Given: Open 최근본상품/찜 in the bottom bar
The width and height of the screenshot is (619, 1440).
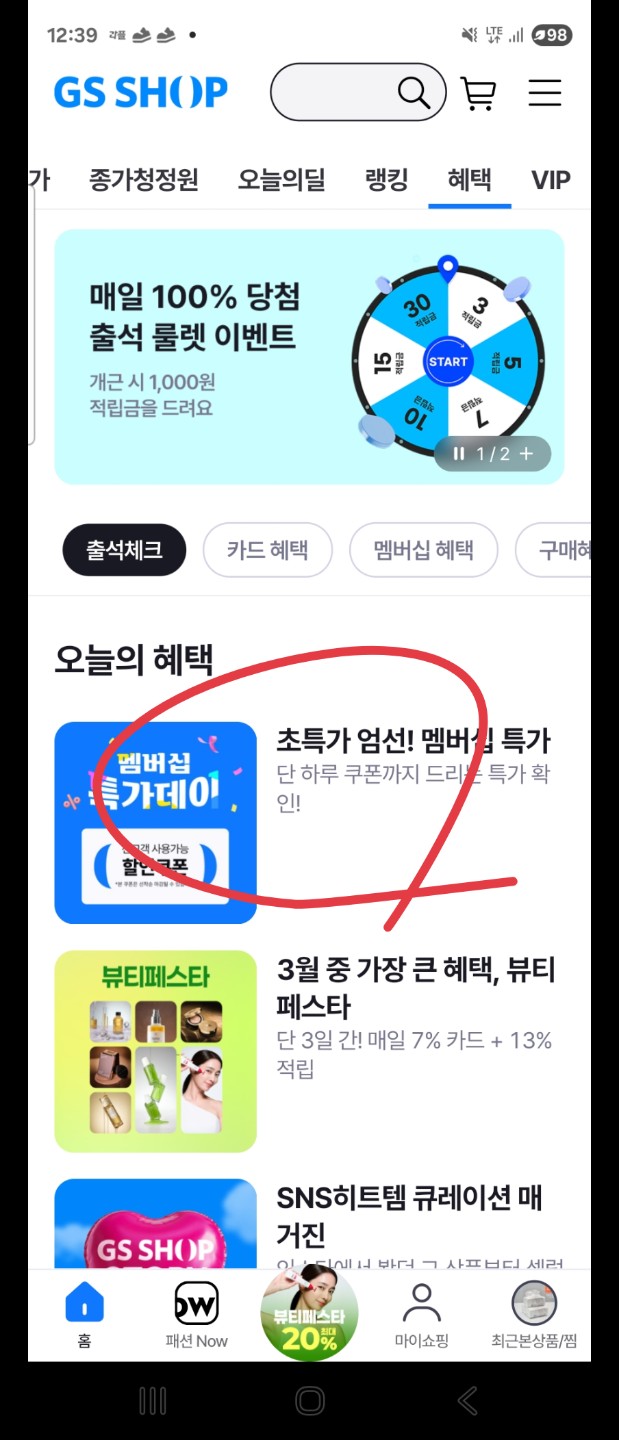Looking at the screenshot, I should (x=534, y=1315).
